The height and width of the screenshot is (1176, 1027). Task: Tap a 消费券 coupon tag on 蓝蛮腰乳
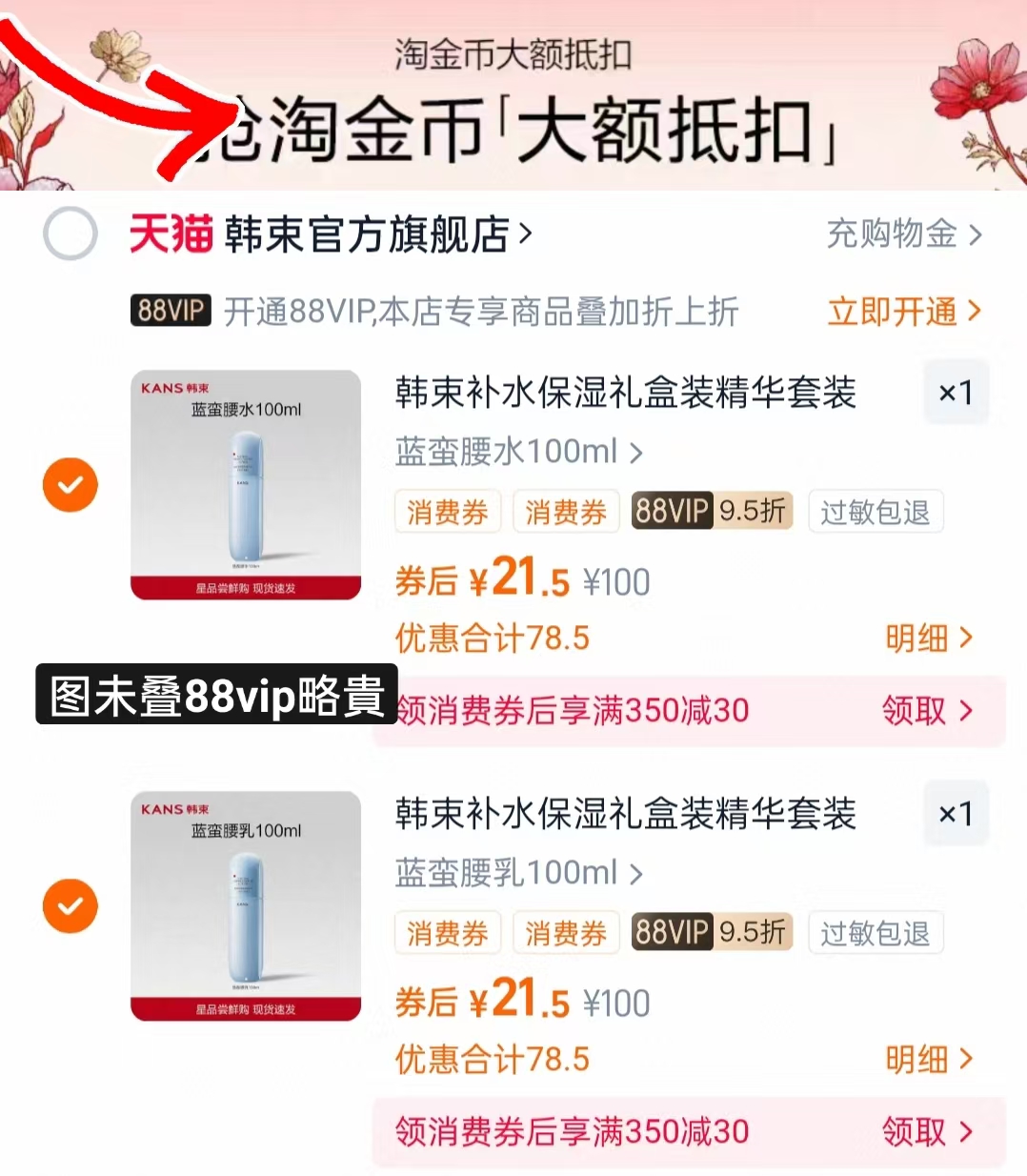[447, 932]
